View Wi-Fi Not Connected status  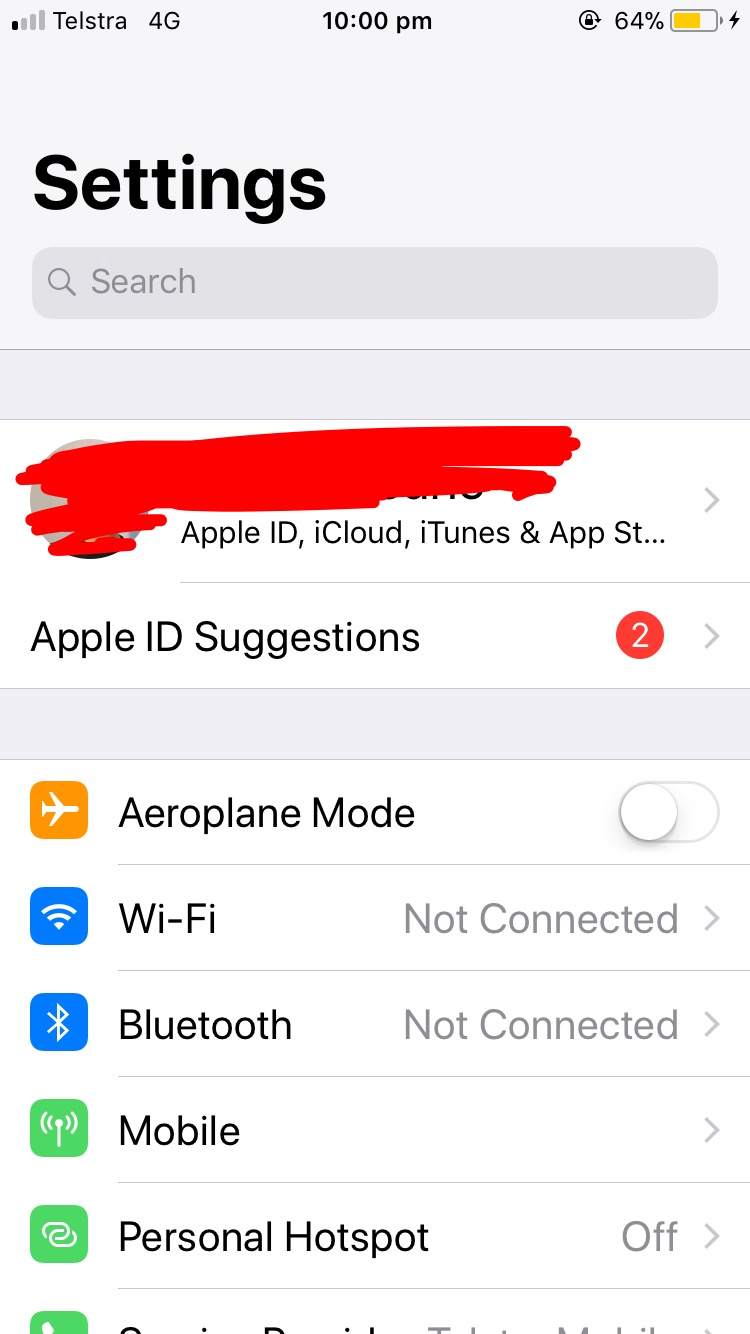pyautogui.click(x=540, y=918)
